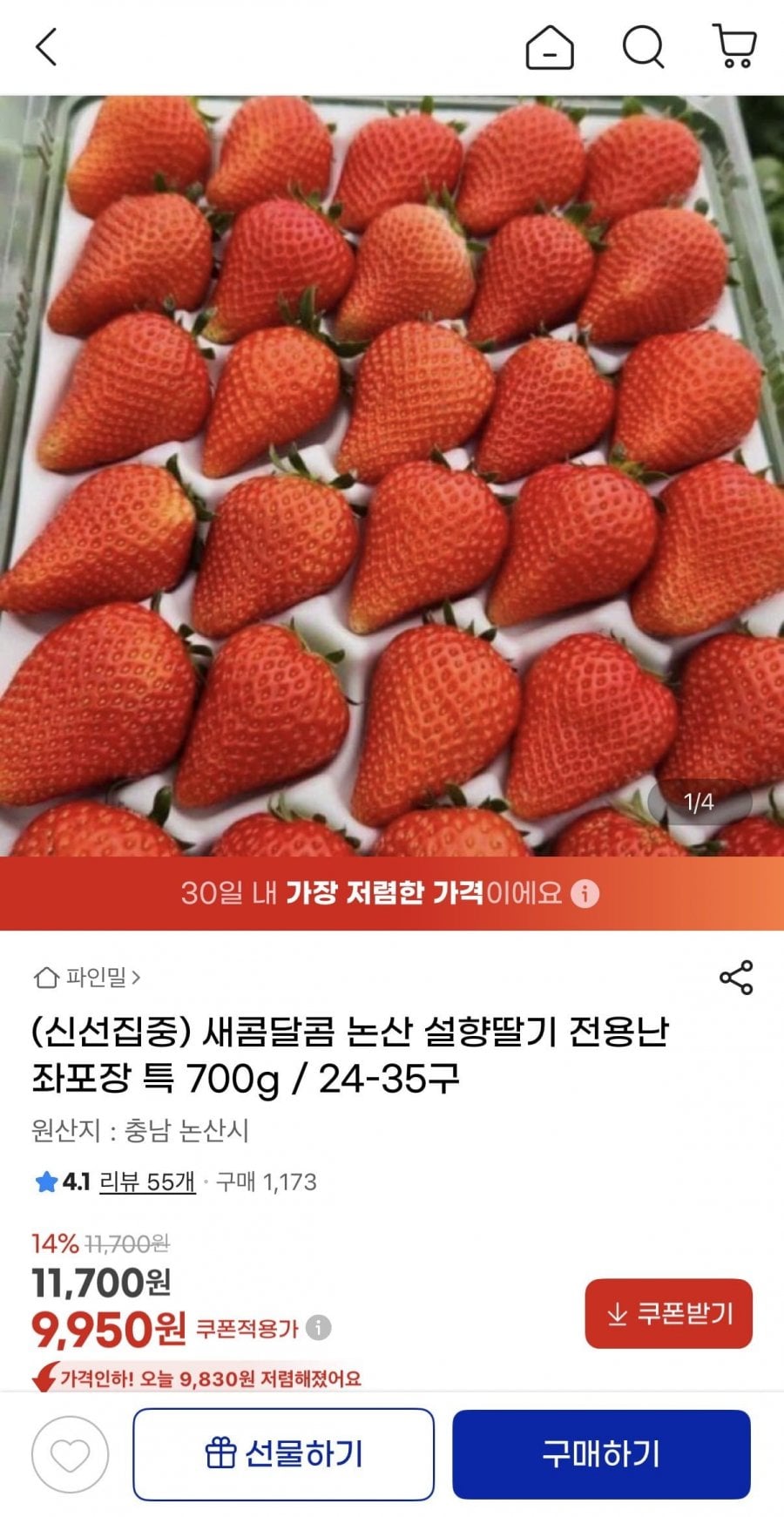Tap 선물하기 to send as gift
Viewport: 784px width, 1517px height.
283,1454
